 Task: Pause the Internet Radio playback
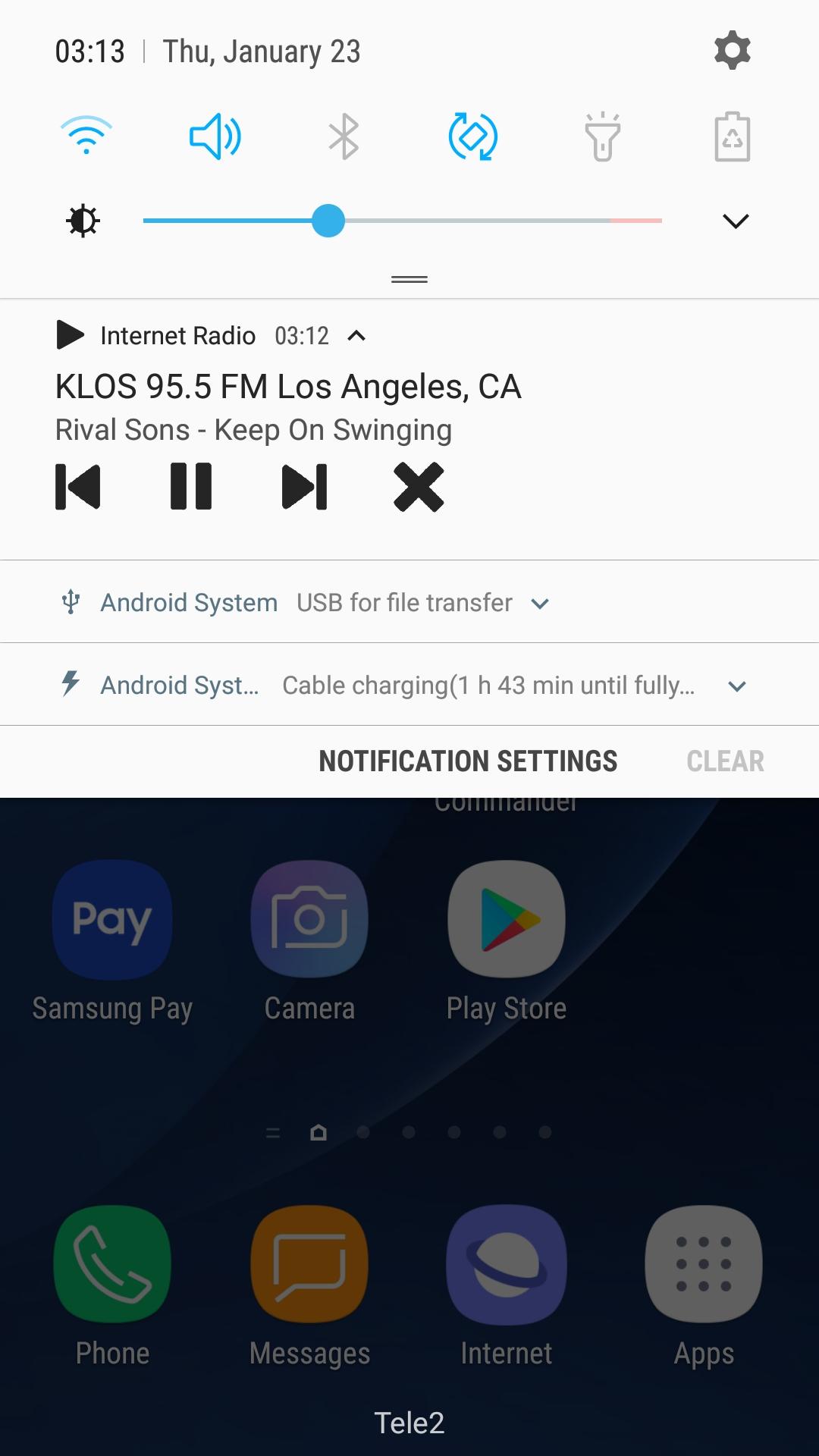coord(191,486)
